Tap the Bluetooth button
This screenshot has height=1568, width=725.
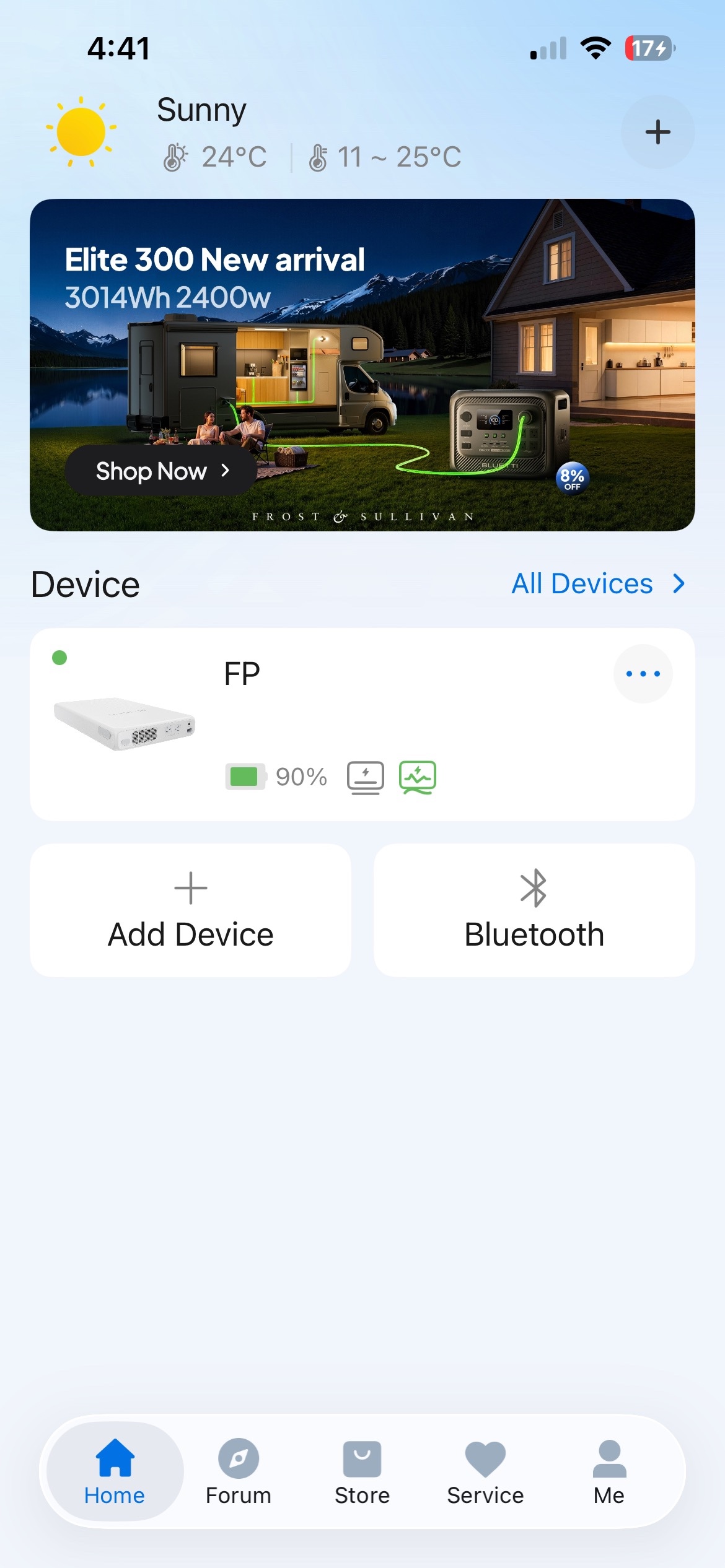point(534,910)
